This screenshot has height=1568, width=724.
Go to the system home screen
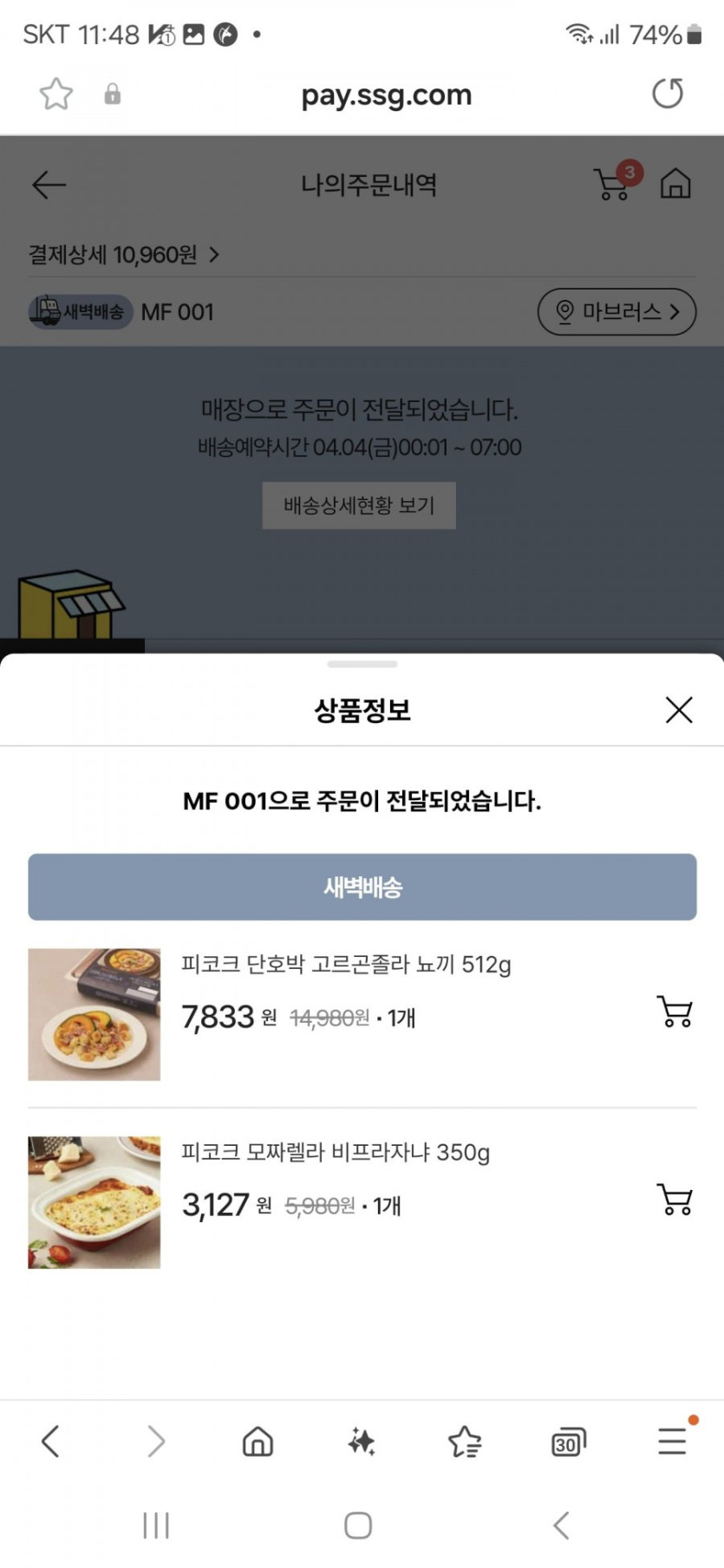(x=358, y=1526)
